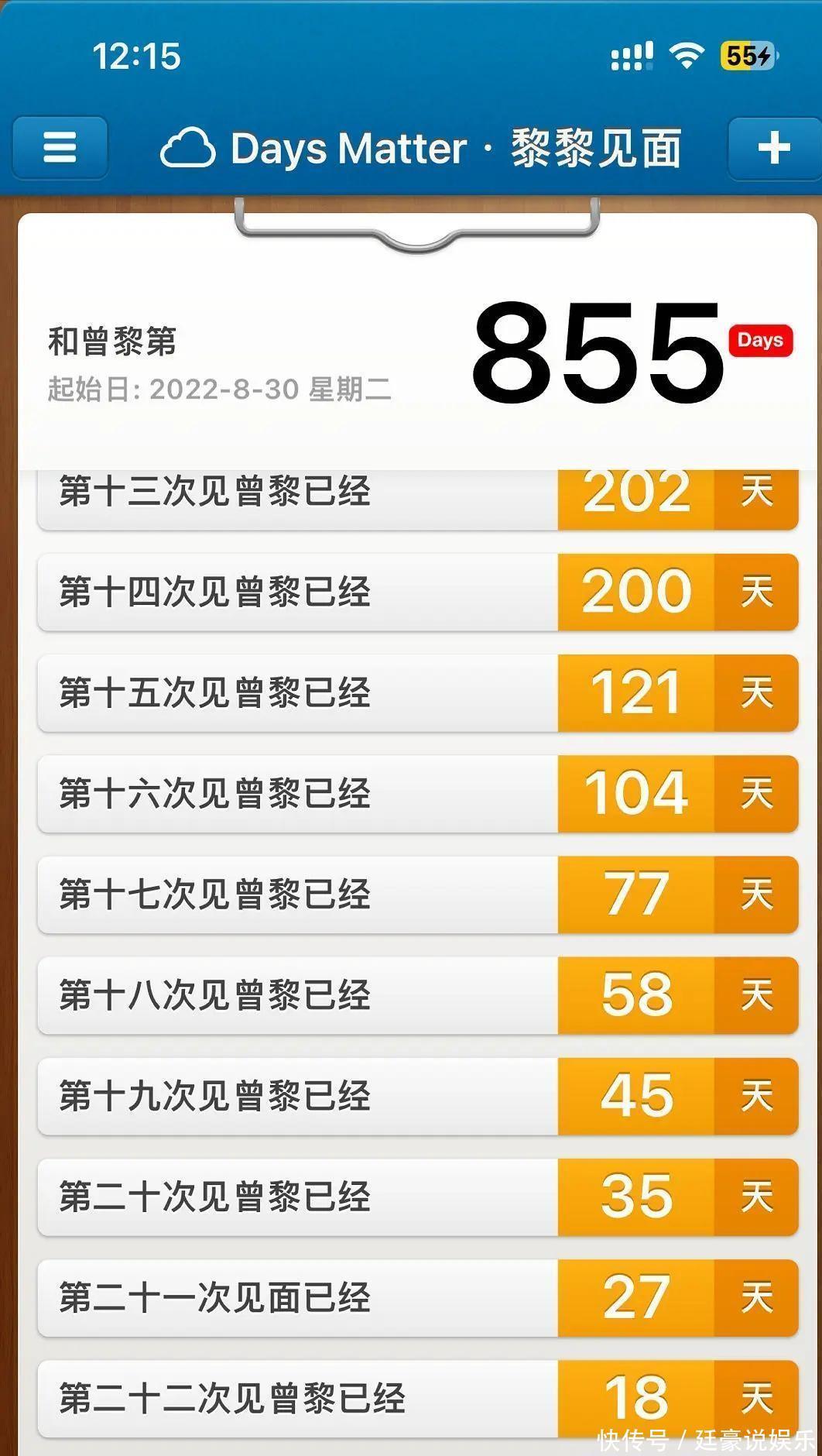This screenshot has width=822, height=1456.
Task: Select the 第十四次见曾黎已经 row
Action: [x=418, y=592]
